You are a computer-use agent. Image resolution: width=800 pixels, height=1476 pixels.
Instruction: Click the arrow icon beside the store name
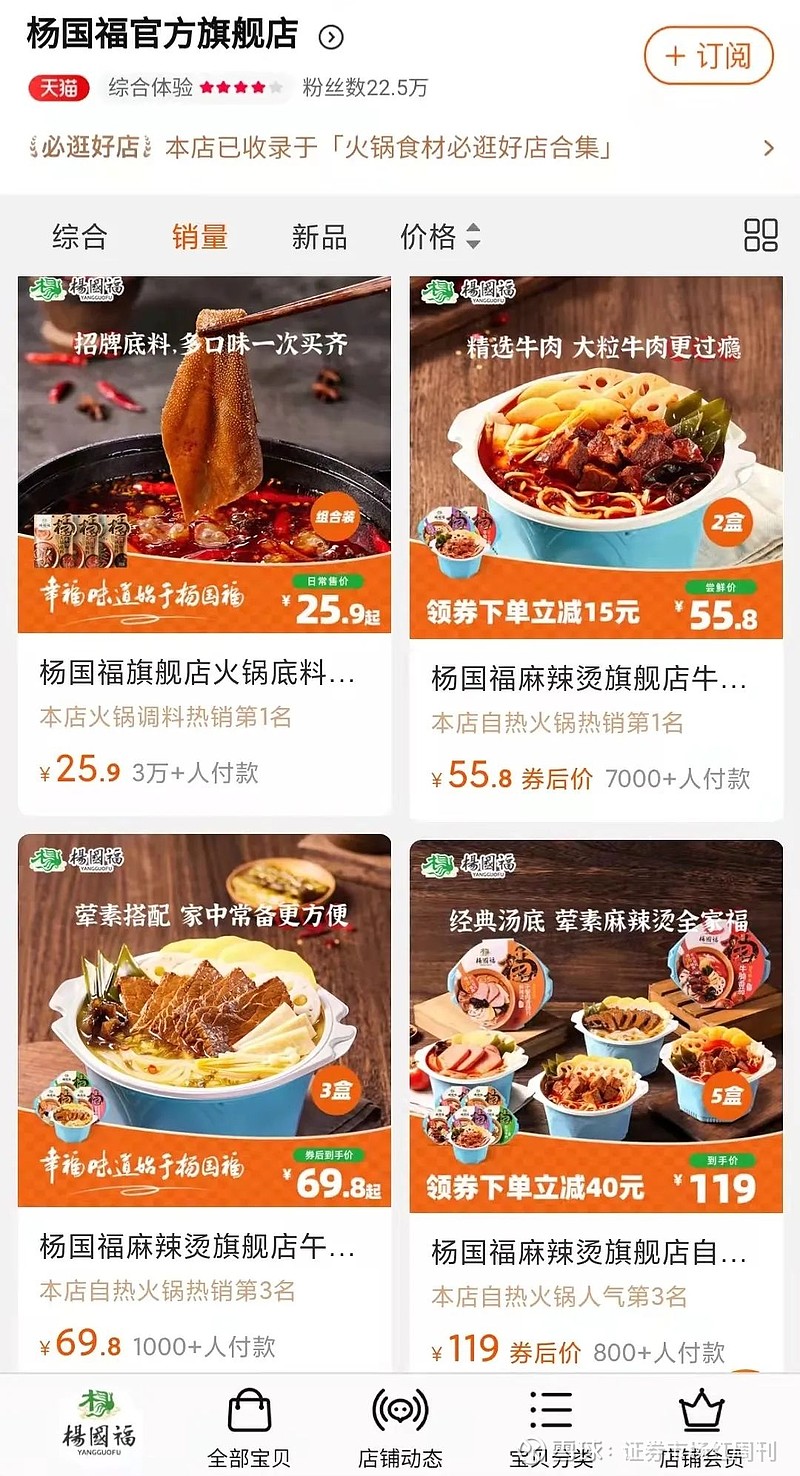[329, 35]
